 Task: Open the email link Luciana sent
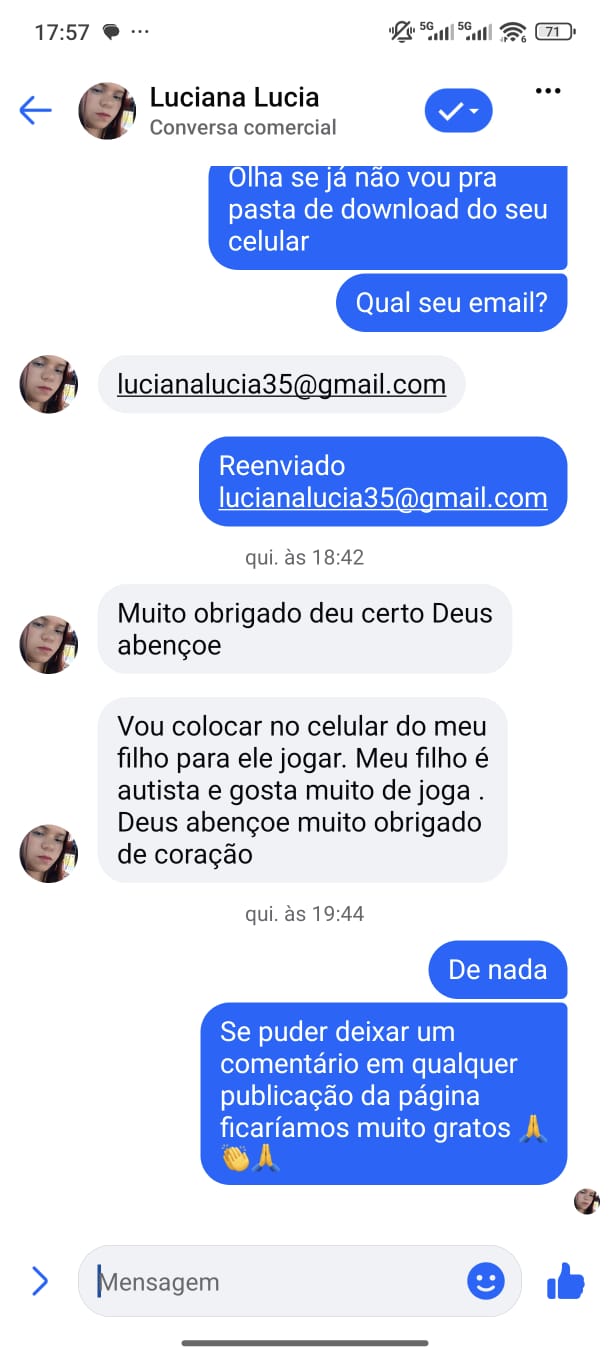(281, 385)
